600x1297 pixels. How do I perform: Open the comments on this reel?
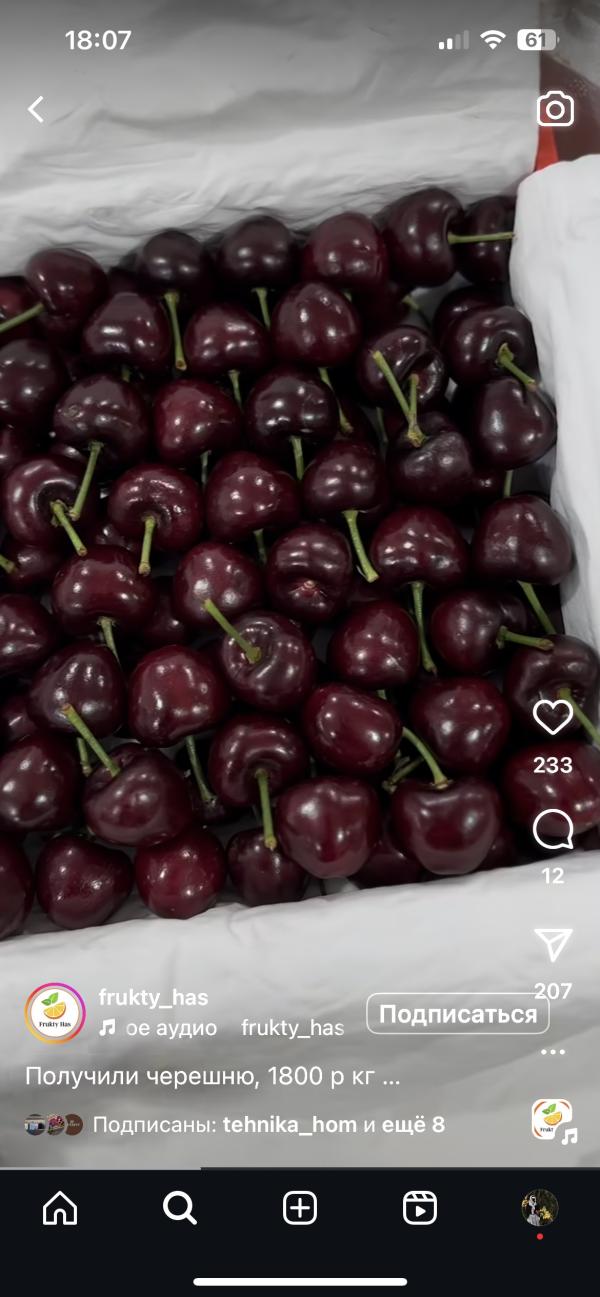(x=552, y=830)
